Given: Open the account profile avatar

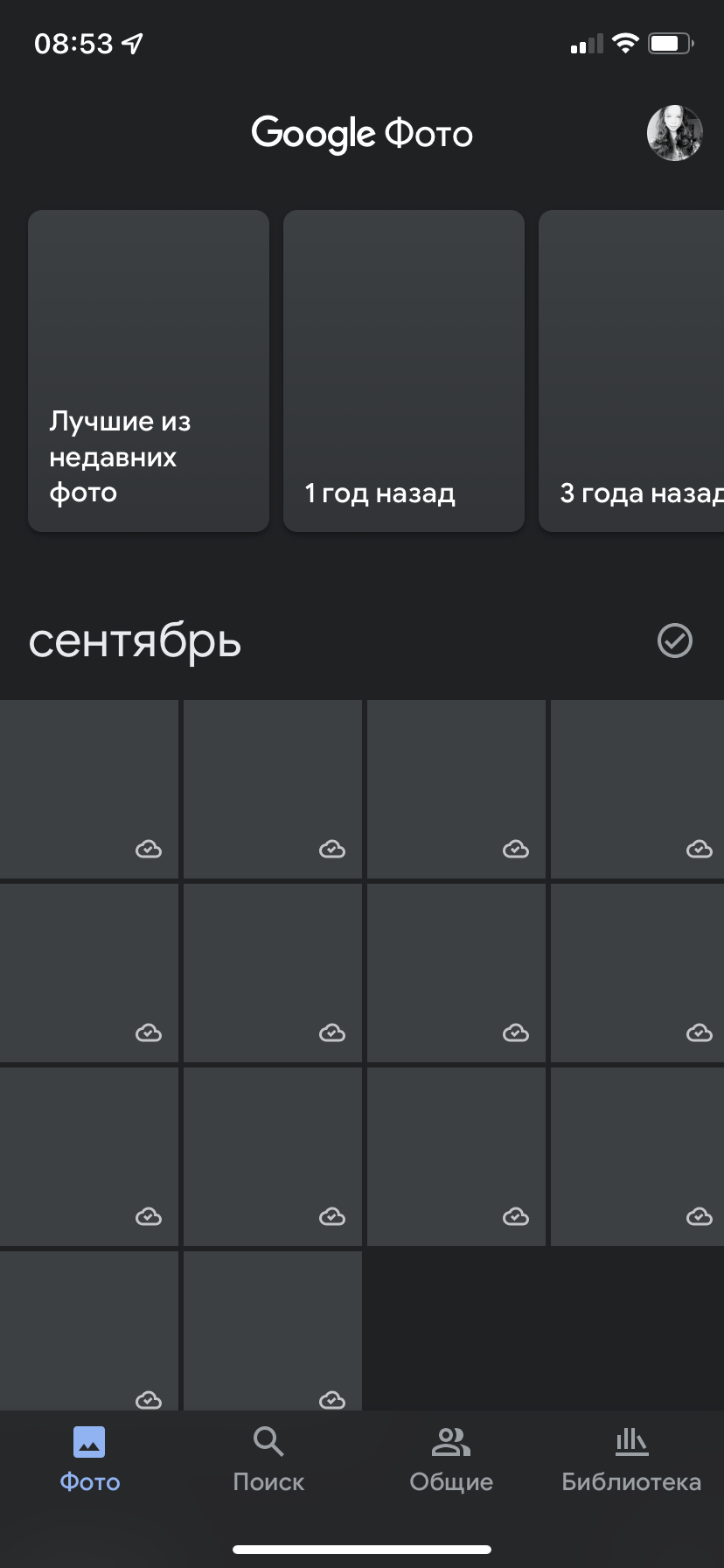Looking at the screenshot, I should (x=674, y=133).
